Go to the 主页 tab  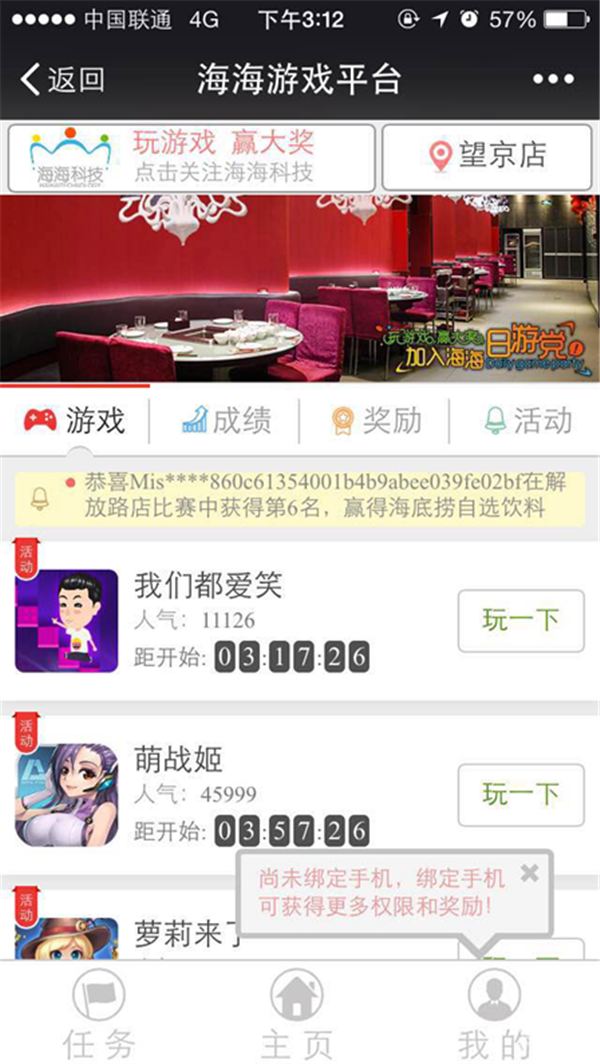297,1012
